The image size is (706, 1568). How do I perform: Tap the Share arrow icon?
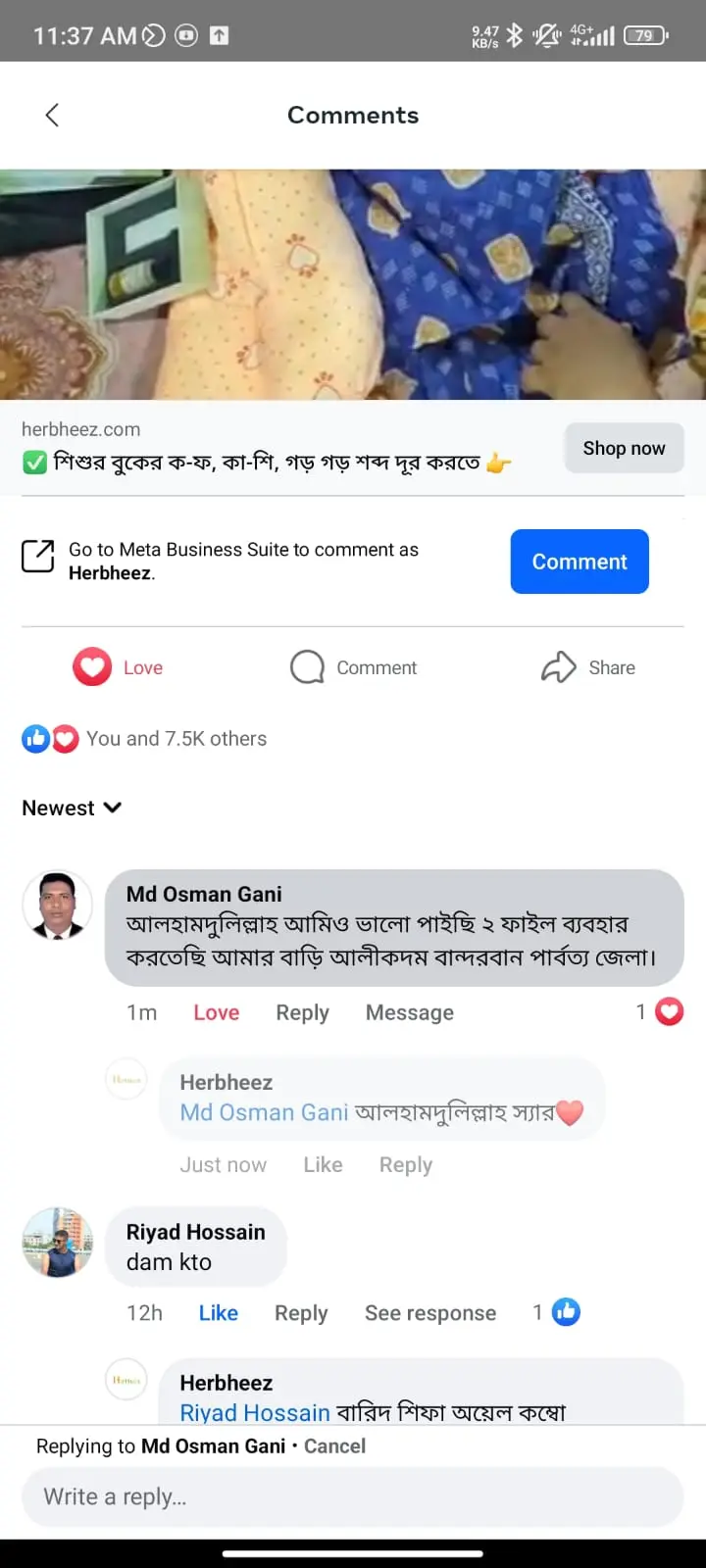pyautogui.click(x=559, y=666)
